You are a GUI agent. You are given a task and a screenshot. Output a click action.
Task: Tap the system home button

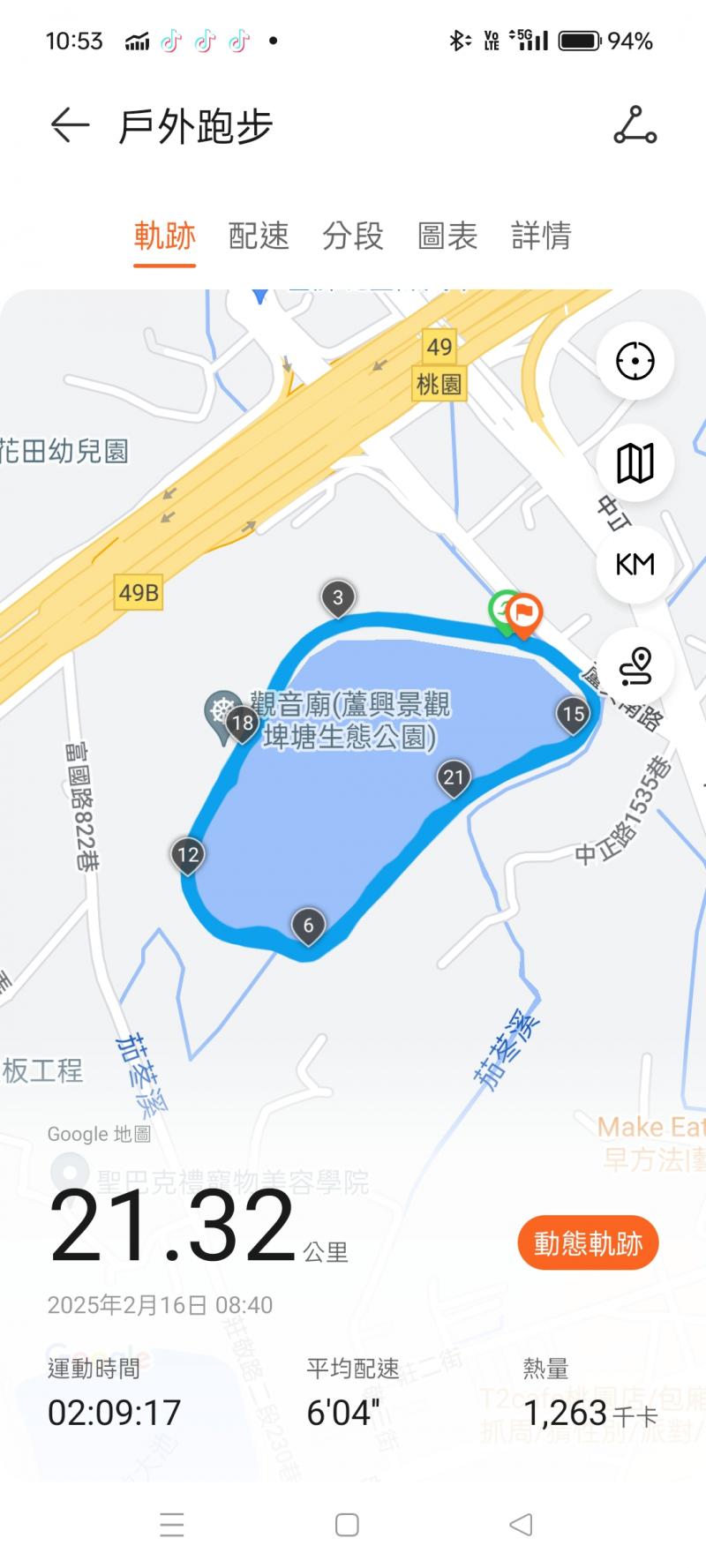(347, 1525)
